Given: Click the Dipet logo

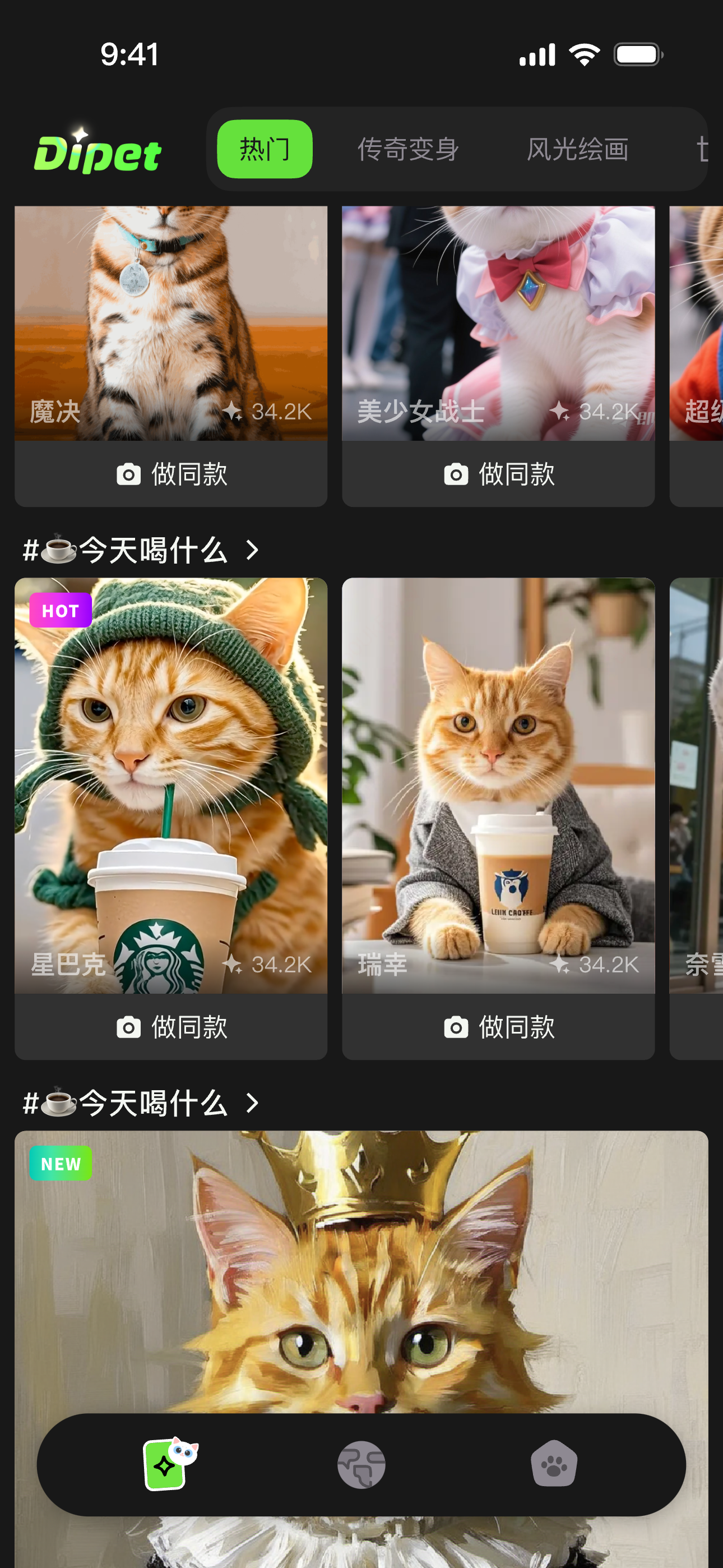Looking at the screenshot, I should point(98,151).
